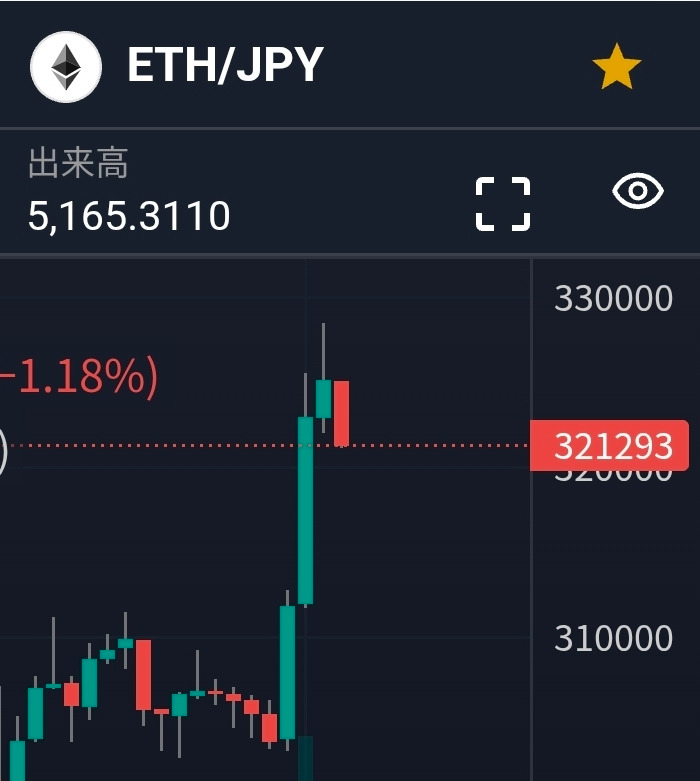Expand the chart to fullscreen
This screenshot has height=781, width=700.
point(502,203)
